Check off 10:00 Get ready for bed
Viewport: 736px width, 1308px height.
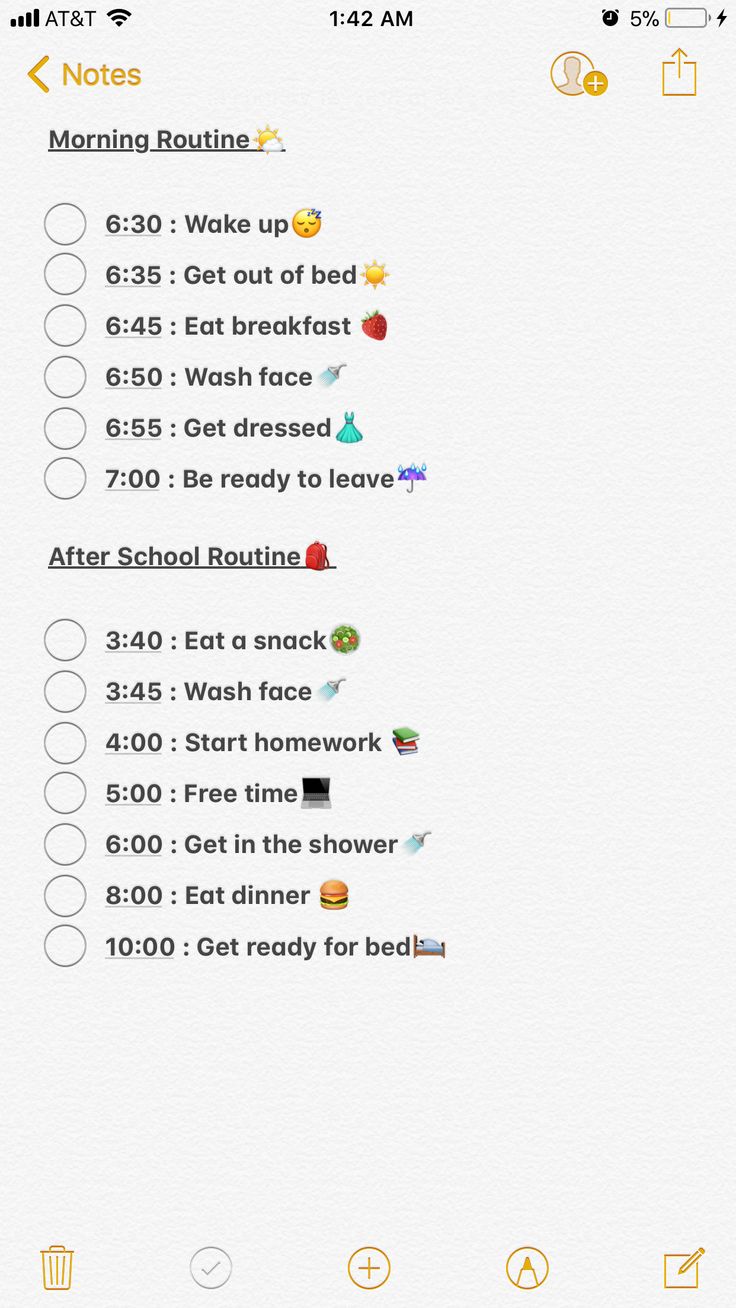coord(65,946)
